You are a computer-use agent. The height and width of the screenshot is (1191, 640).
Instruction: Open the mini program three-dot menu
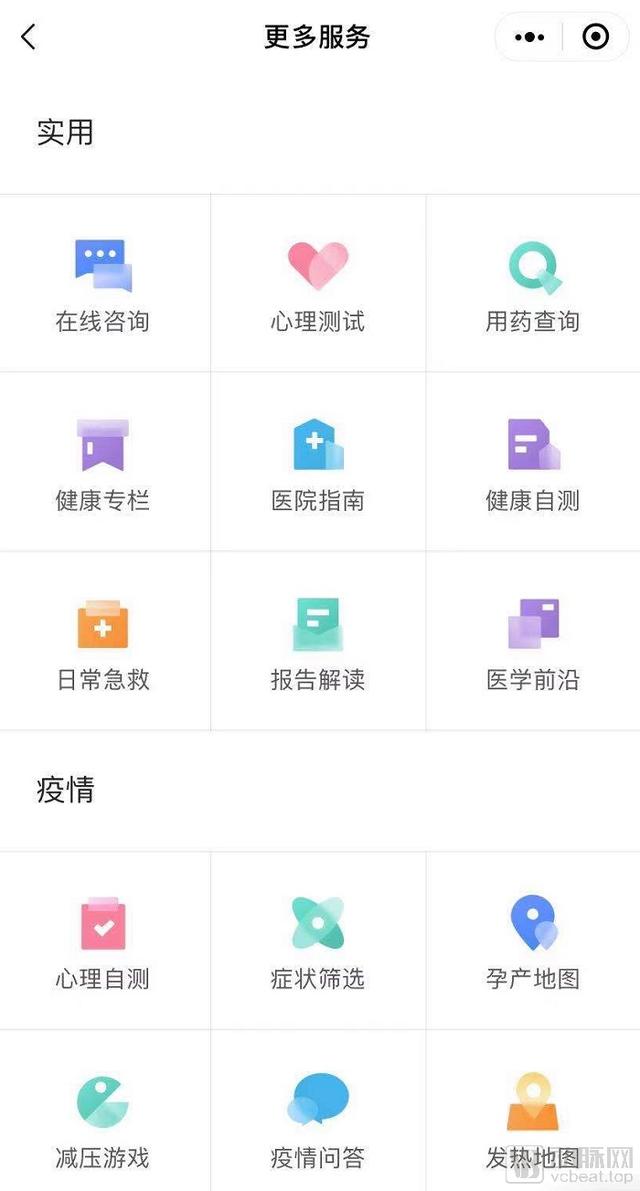[x=529, y=36]
